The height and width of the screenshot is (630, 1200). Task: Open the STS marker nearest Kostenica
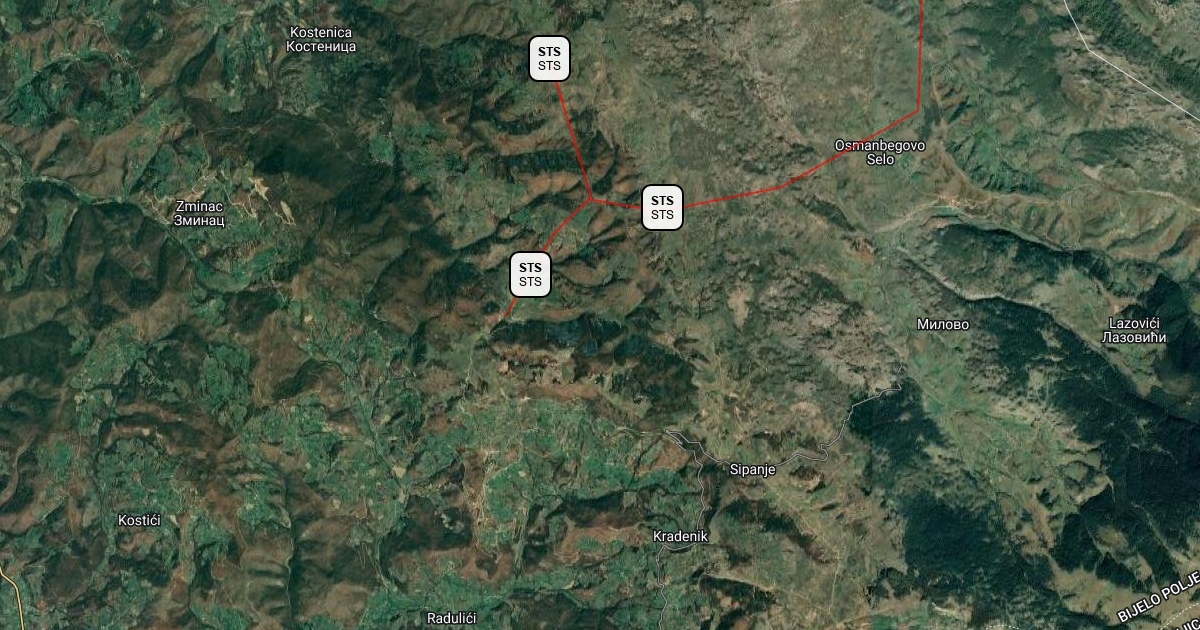pos(549,58)
